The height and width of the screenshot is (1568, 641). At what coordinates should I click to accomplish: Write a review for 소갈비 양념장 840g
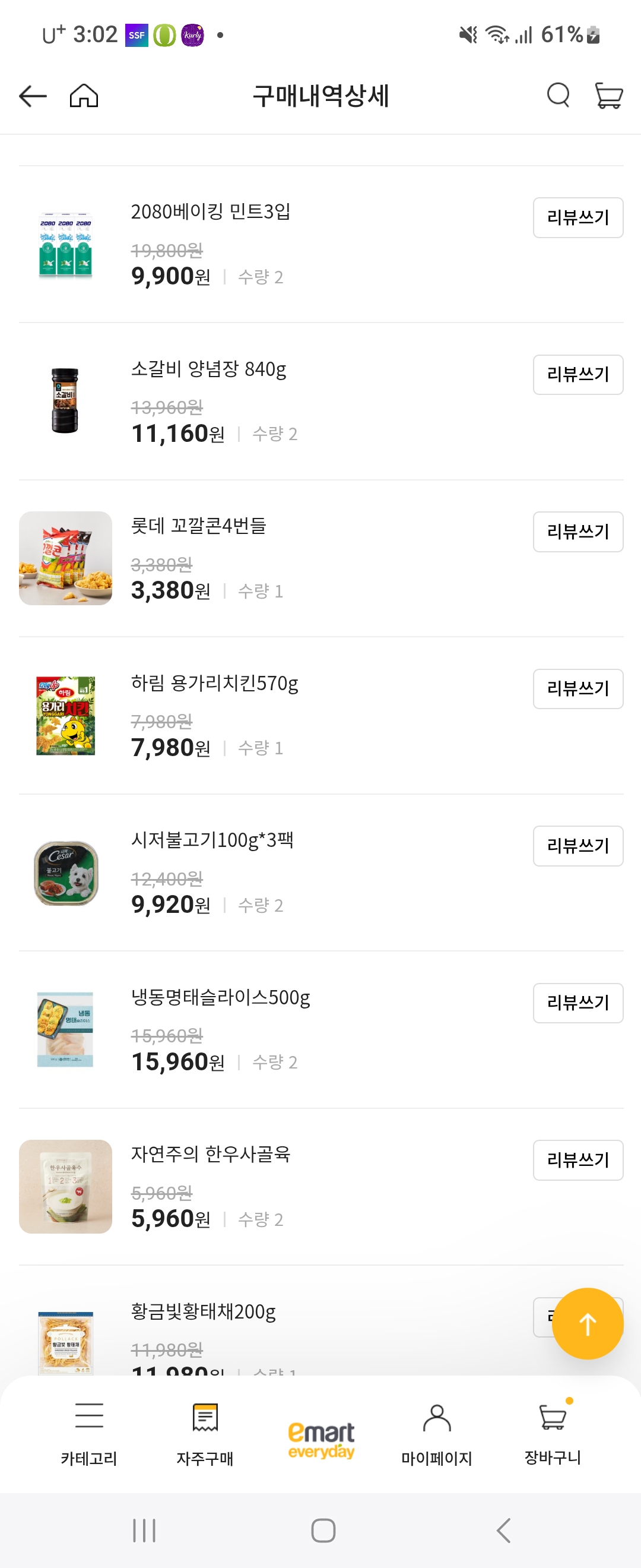coord(577,374)
